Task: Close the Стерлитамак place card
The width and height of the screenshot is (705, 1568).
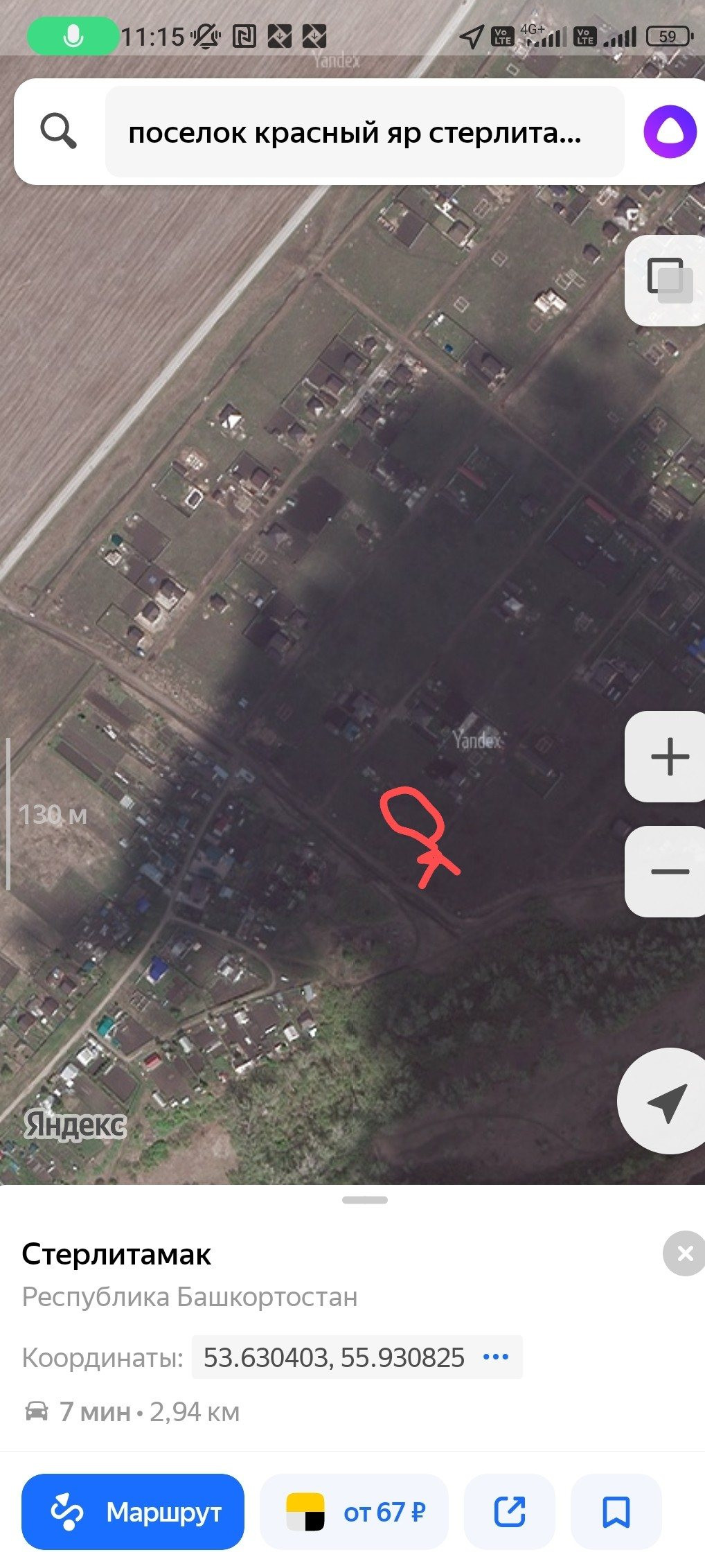Action: [x=684, y=1253]
